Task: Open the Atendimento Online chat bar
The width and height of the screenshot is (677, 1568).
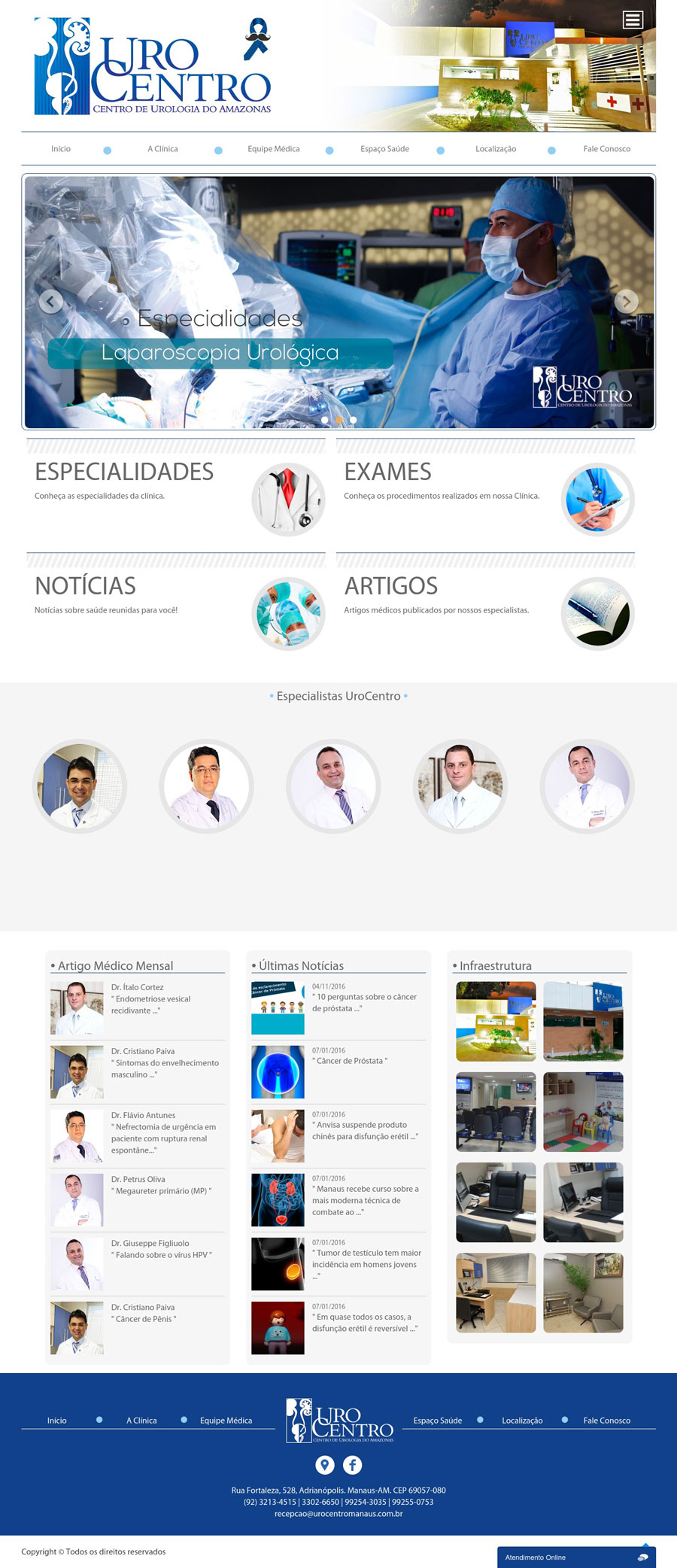Action: (575, 1557)
